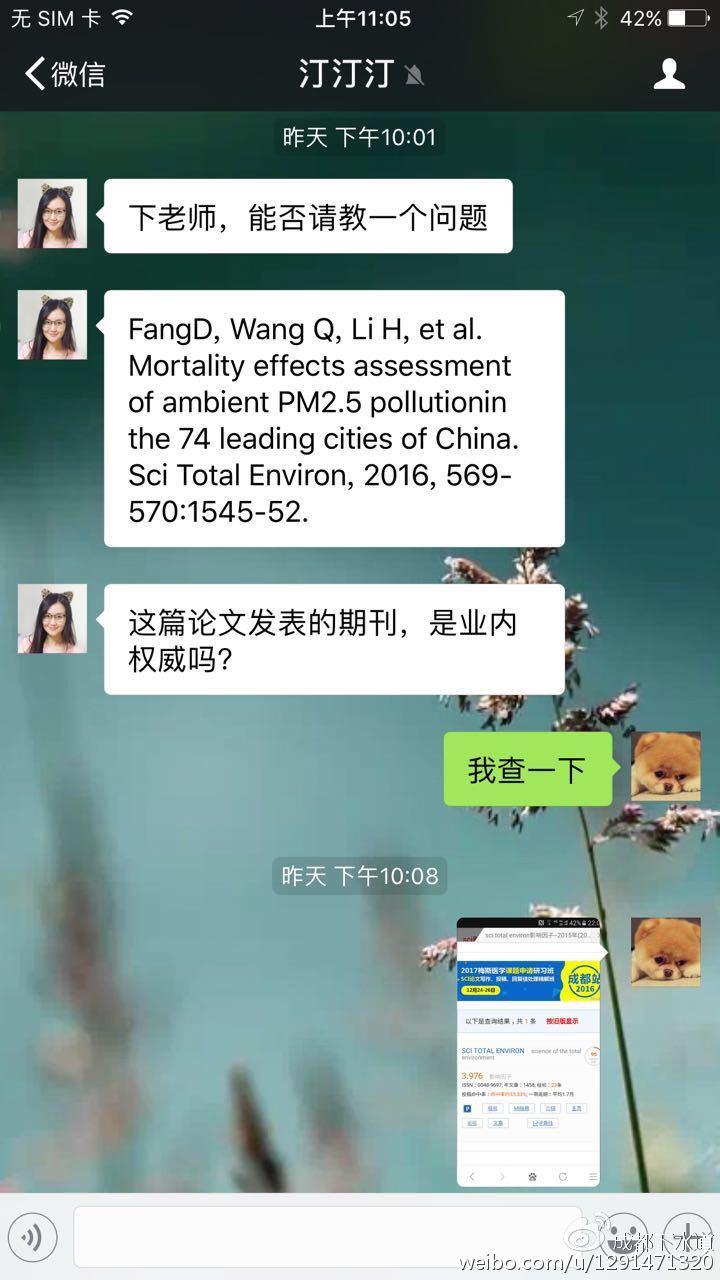
Task: Go back to the 微信 chat list
Action: point(65,74)
